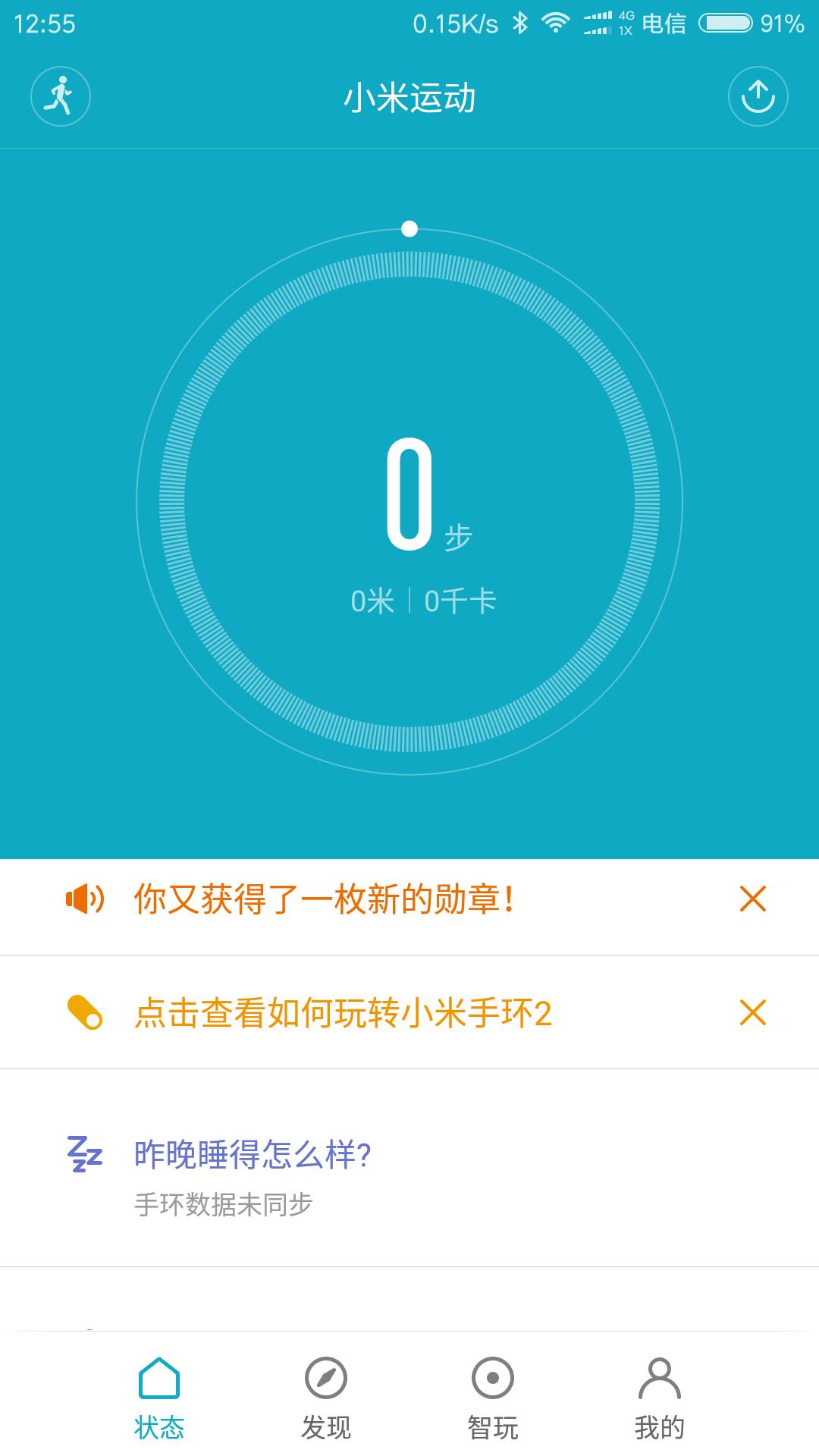Tap the Bluetooth icon in the status bar
819x1456 pixels.
520,23
